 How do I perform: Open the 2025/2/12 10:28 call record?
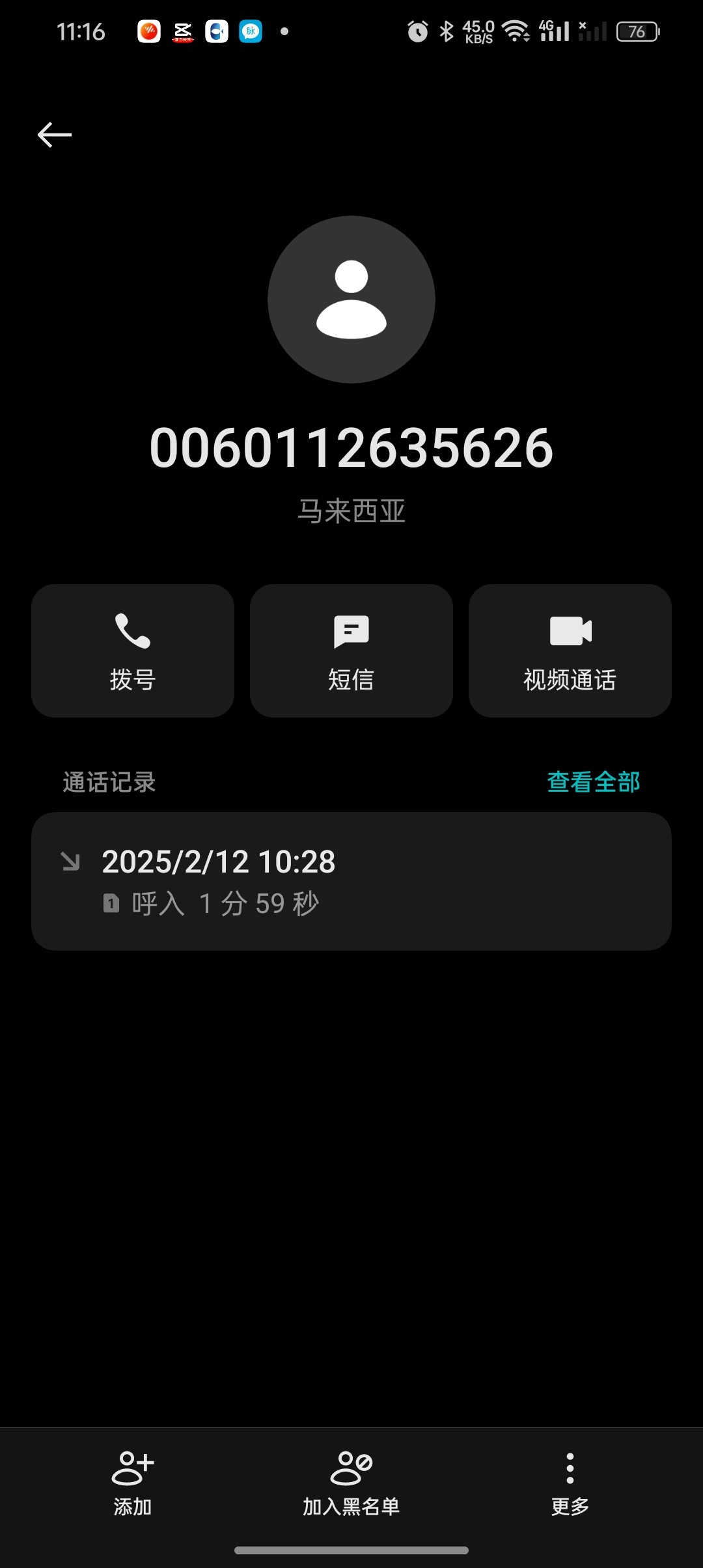click(x=351, y=881)
